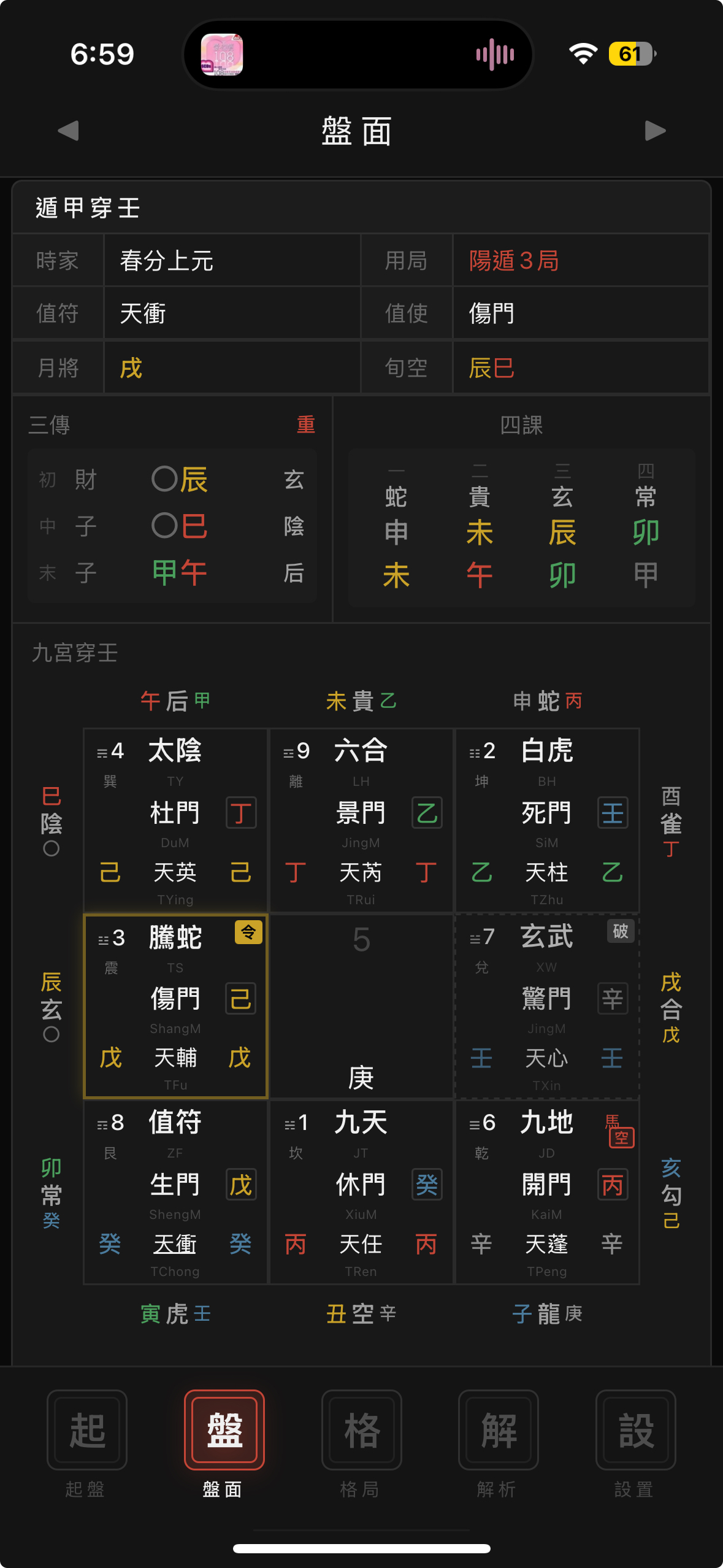Switch to the 格局 tab
The image size is (723, 1568).
(361, 1429)
